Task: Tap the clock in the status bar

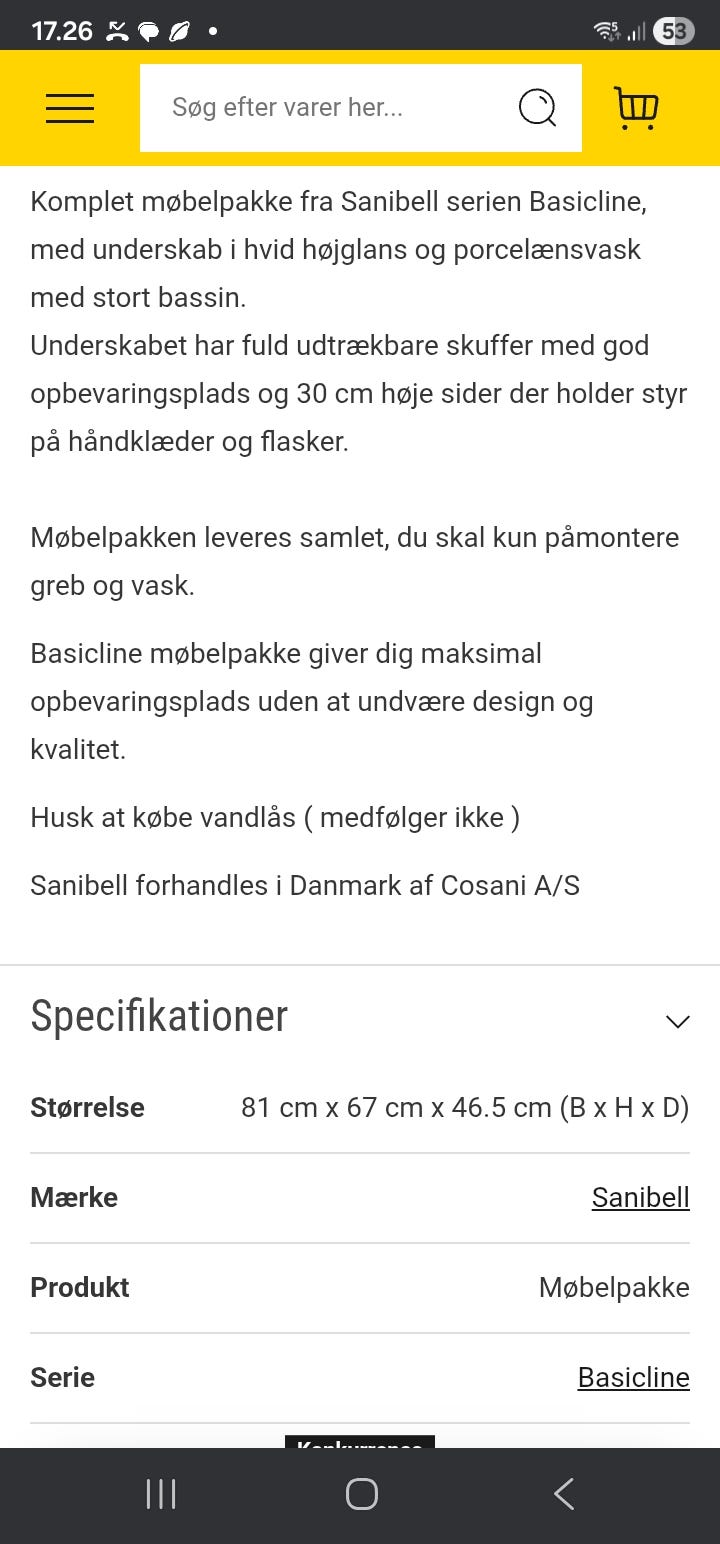Action: (x=60, y=29)
